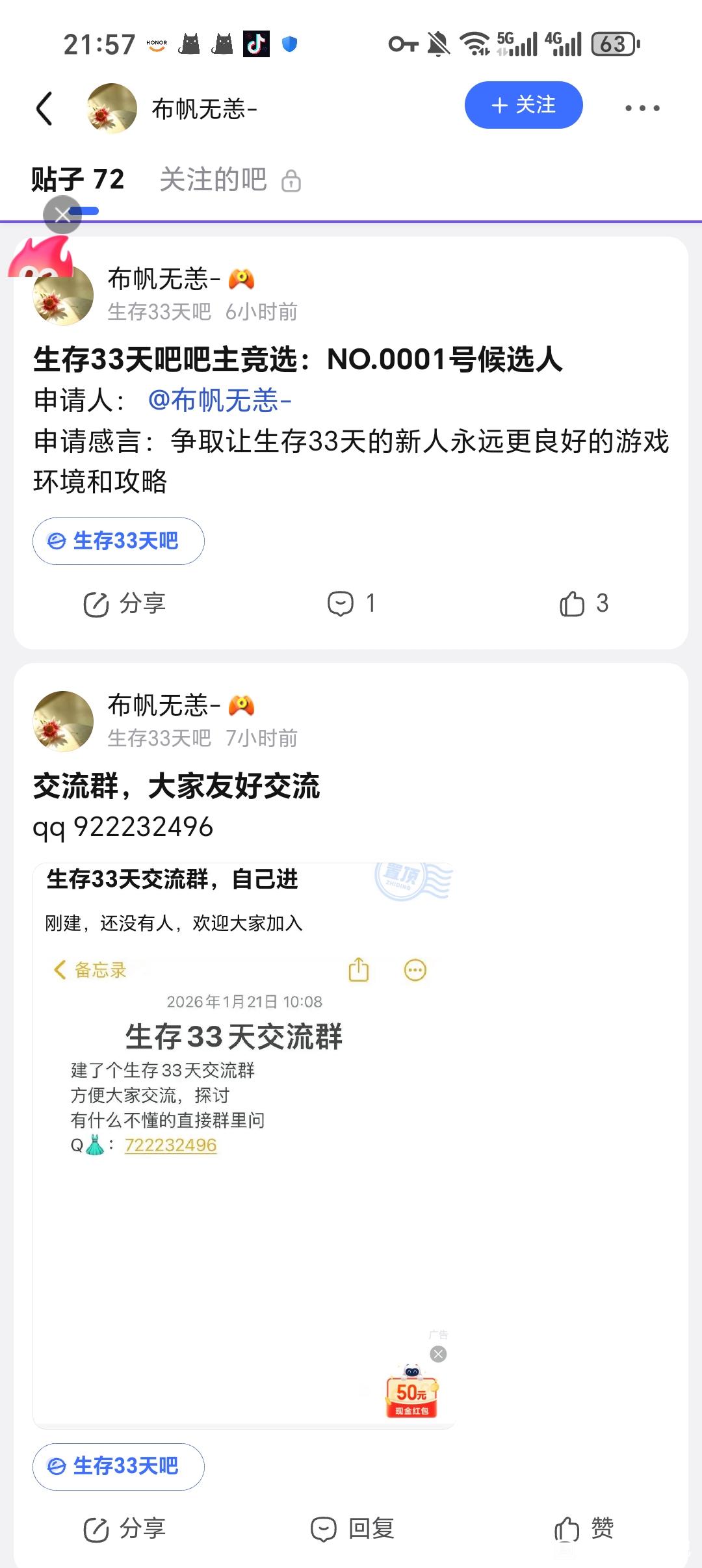Viewport: 702px width, 1568px height.
Task: Reply to the 交流群 post via 回复
Action: click(353, 1528)
